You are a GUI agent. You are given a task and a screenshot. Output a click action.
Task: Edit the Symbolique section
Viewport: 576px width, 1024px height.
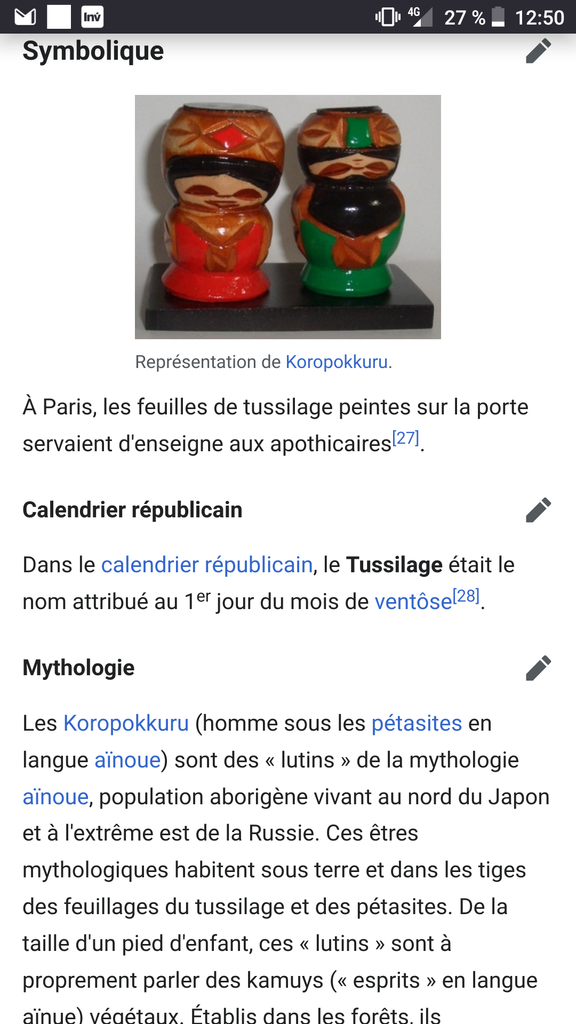tap(538, 51)
